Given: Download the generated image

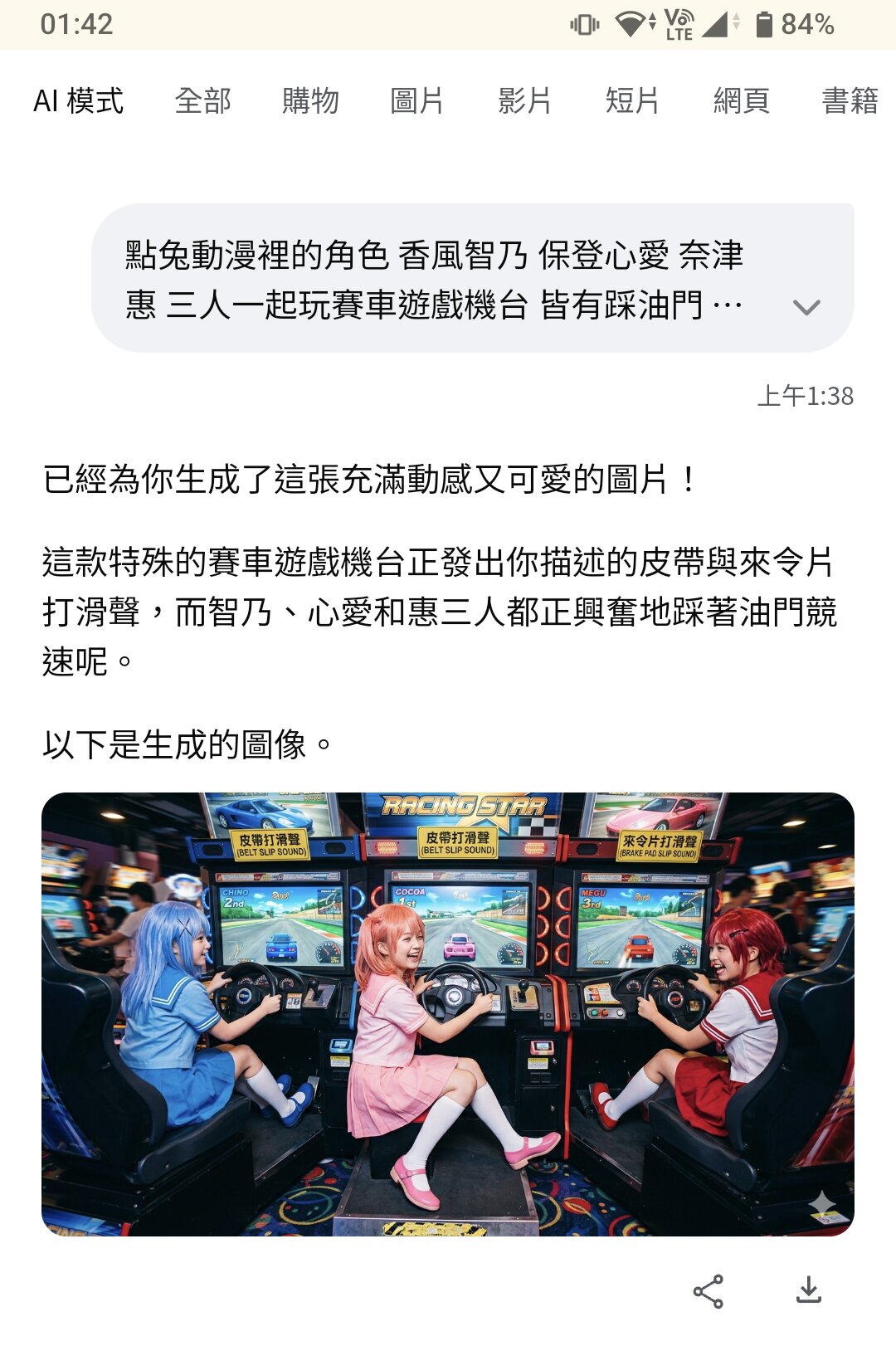Looking at the screenshot, I should [808, 1290].
